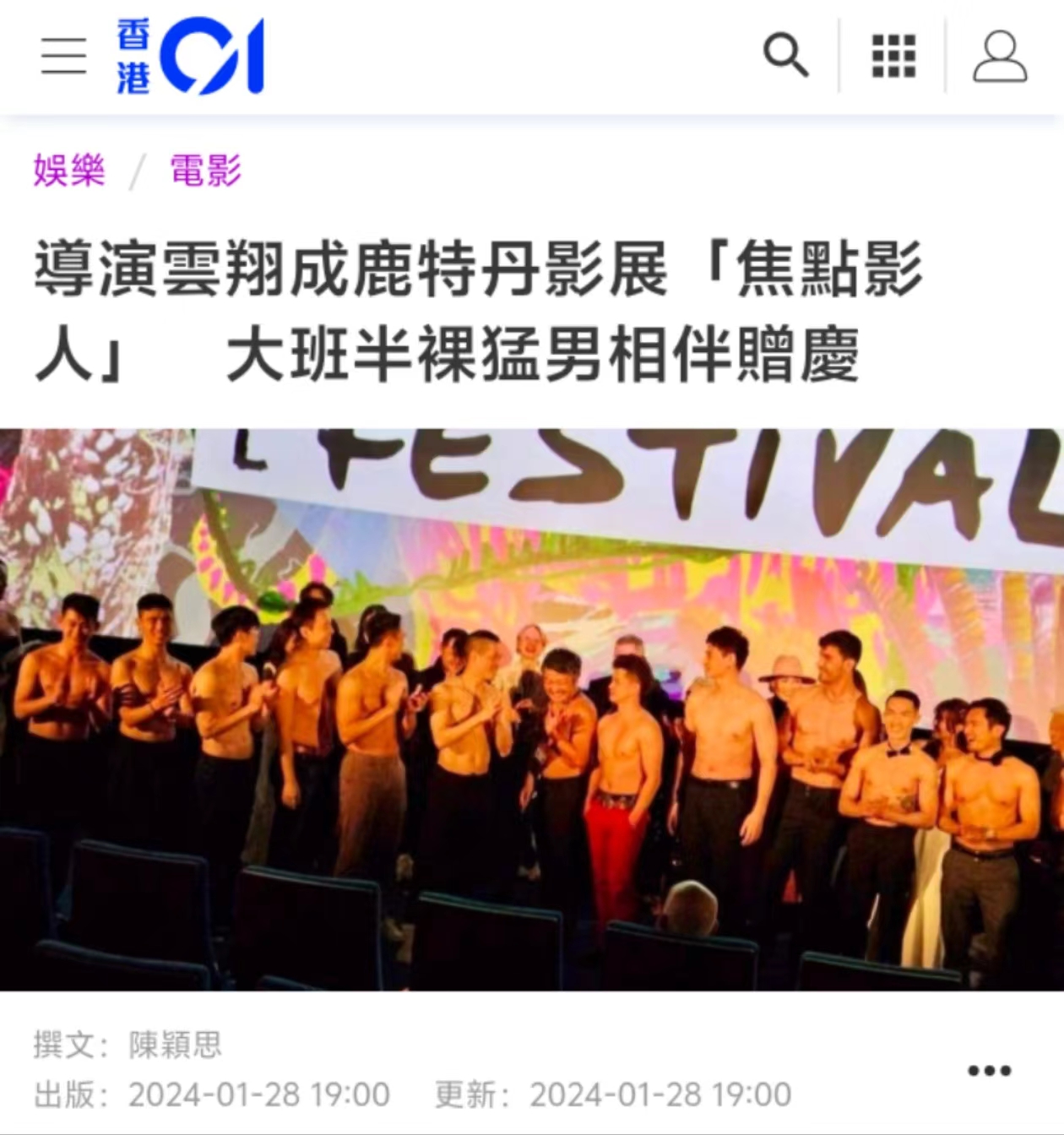
Task: View the article's main festival photo
Action: coord(532,709)
